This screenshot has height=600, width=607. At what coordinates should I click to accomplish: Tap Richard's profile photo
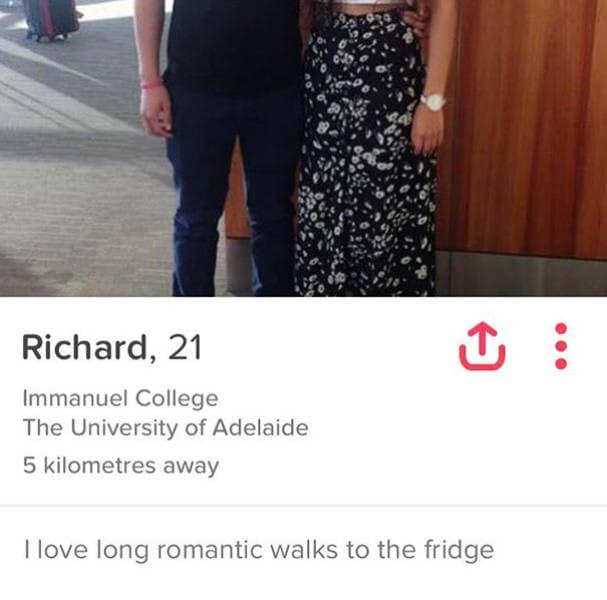[303, 148]
